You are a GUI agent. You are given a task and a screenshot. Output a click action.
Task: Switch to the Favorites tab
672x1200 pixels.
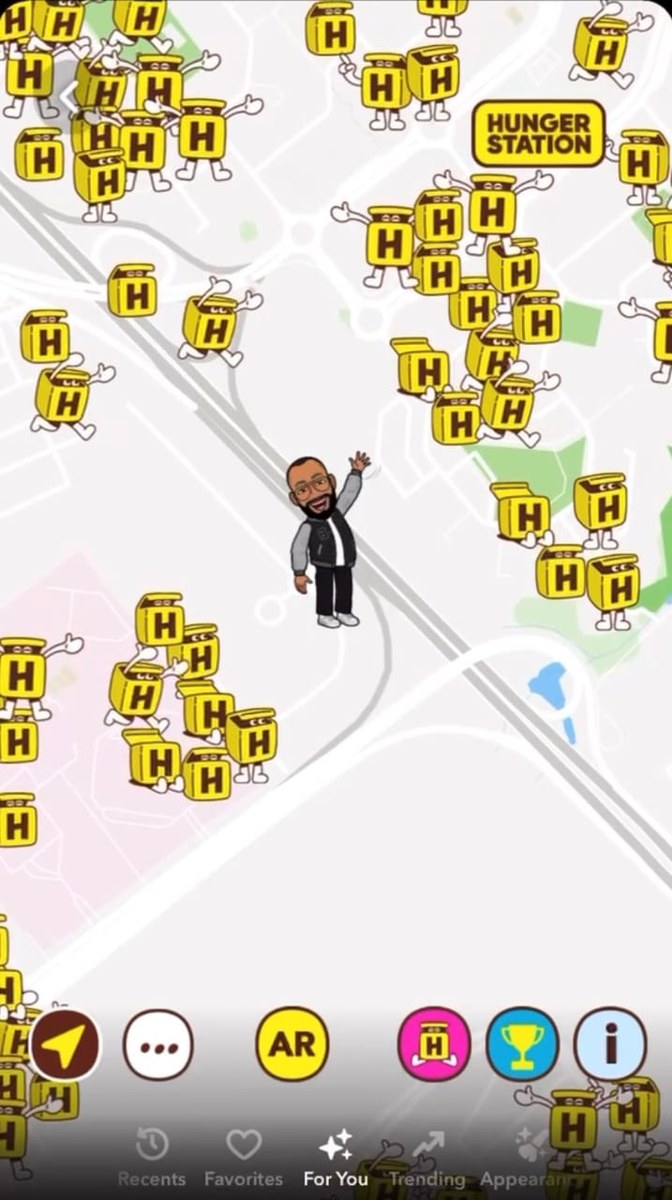pos(243,1158)
